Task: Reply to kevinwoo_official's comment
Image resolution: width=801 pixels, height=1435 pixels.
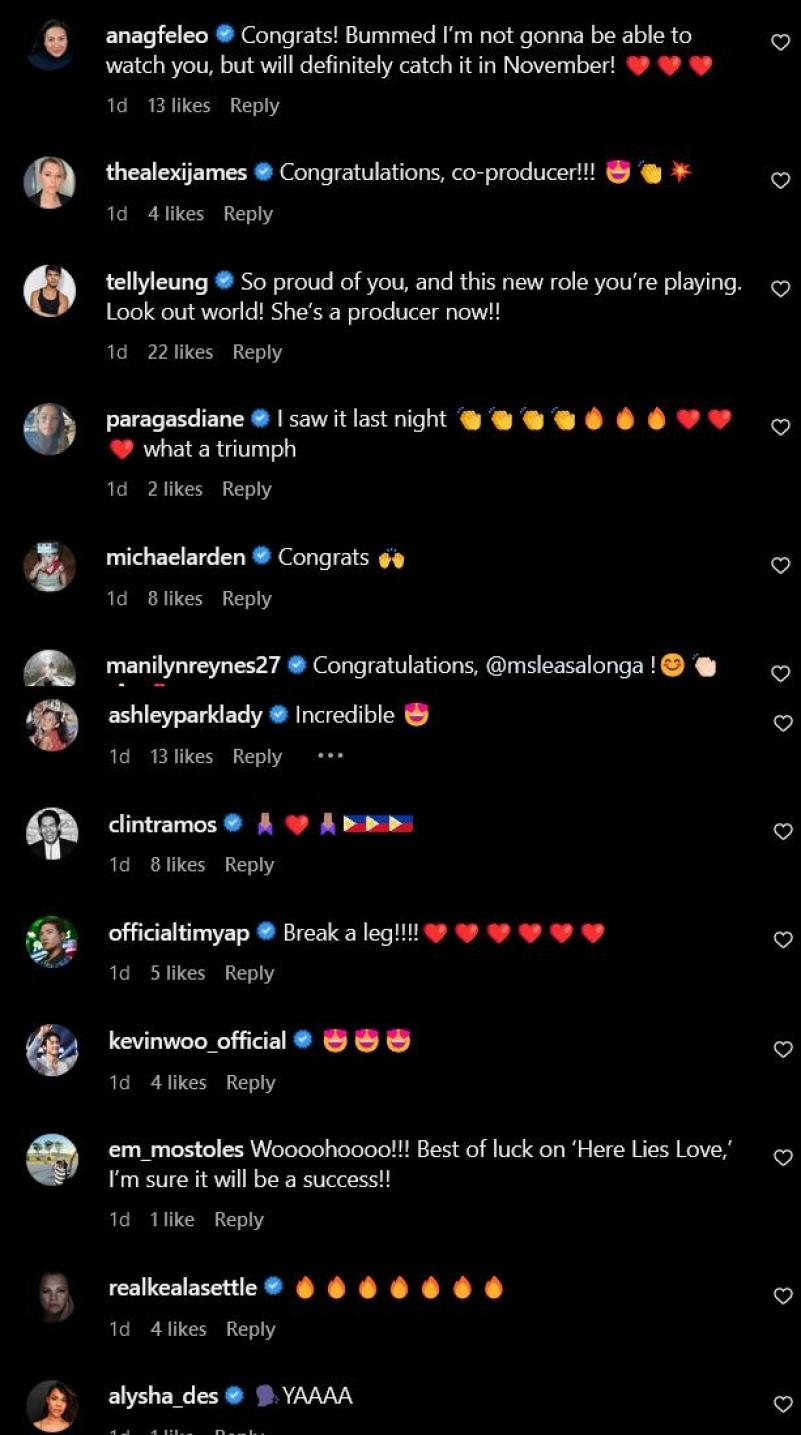Action: (x=250, y=1082)
